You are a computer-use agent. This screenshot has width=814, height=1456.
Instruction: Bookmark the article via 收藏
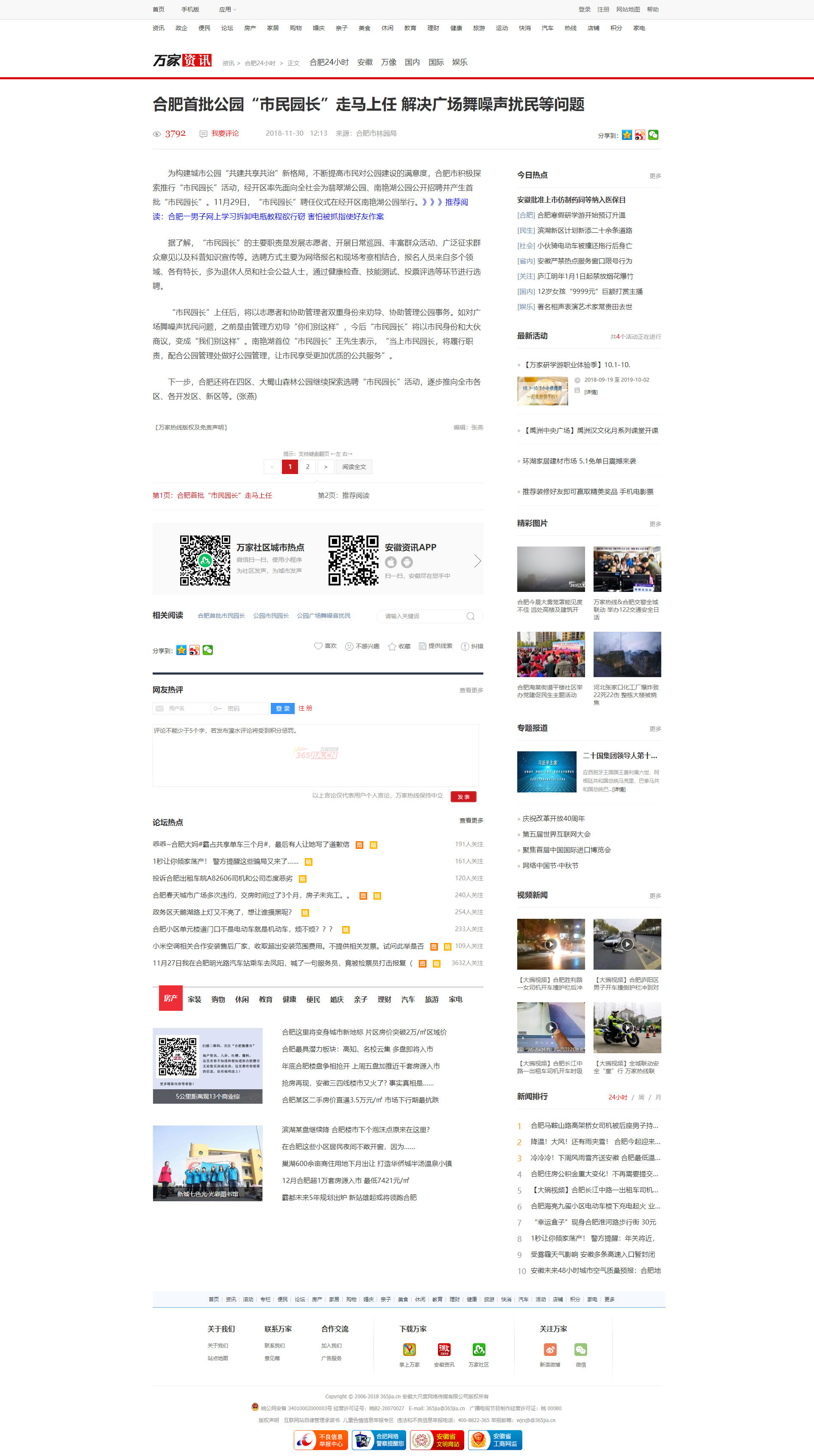400,646
